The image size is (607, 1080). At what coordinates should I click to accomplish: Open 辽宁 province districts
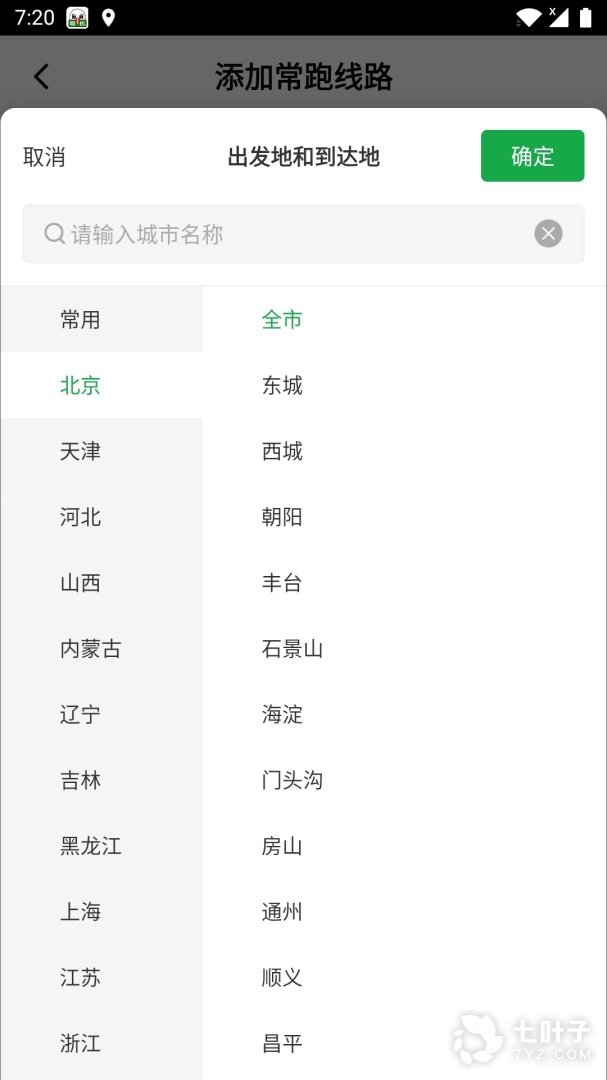(81, 715)
